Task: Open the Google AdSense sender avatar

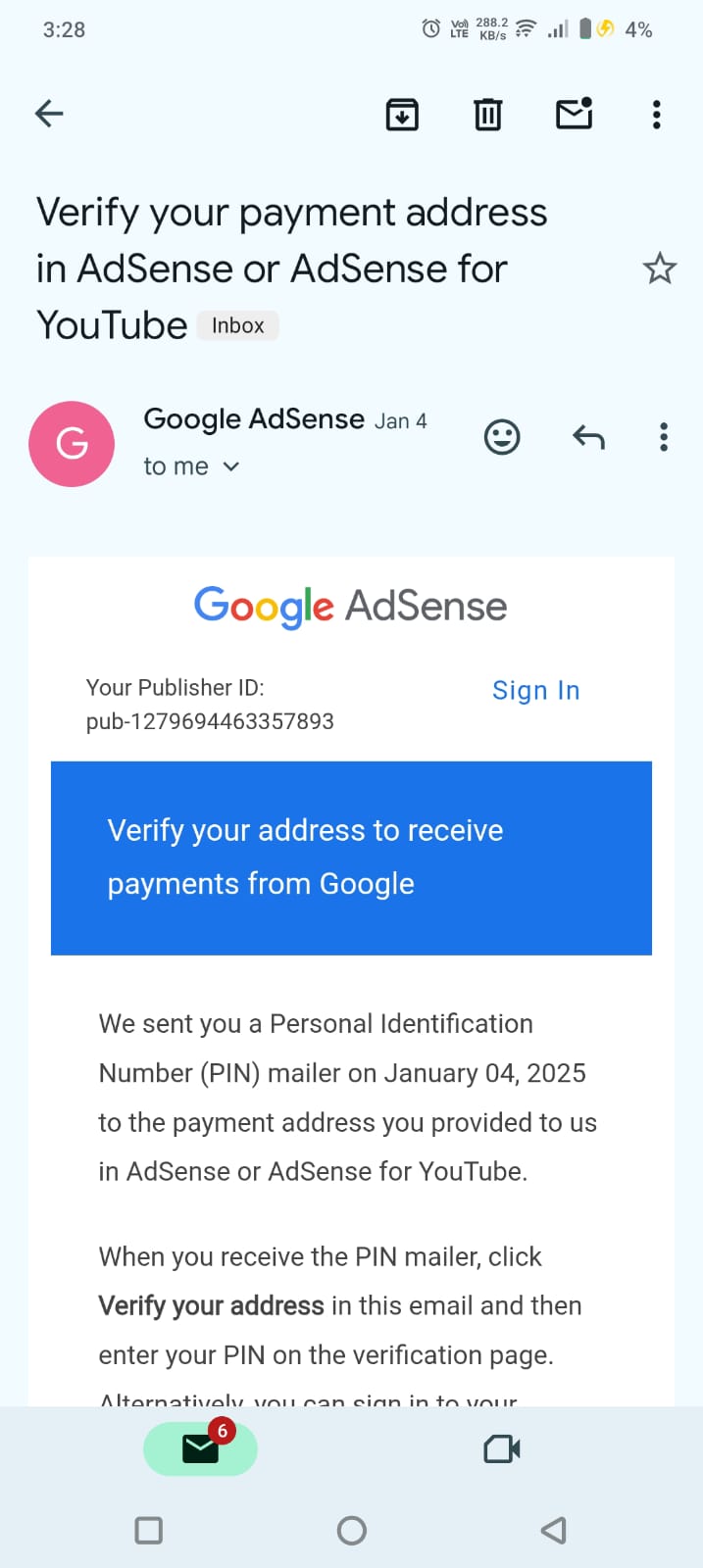Action: click(x=72, y=444)
